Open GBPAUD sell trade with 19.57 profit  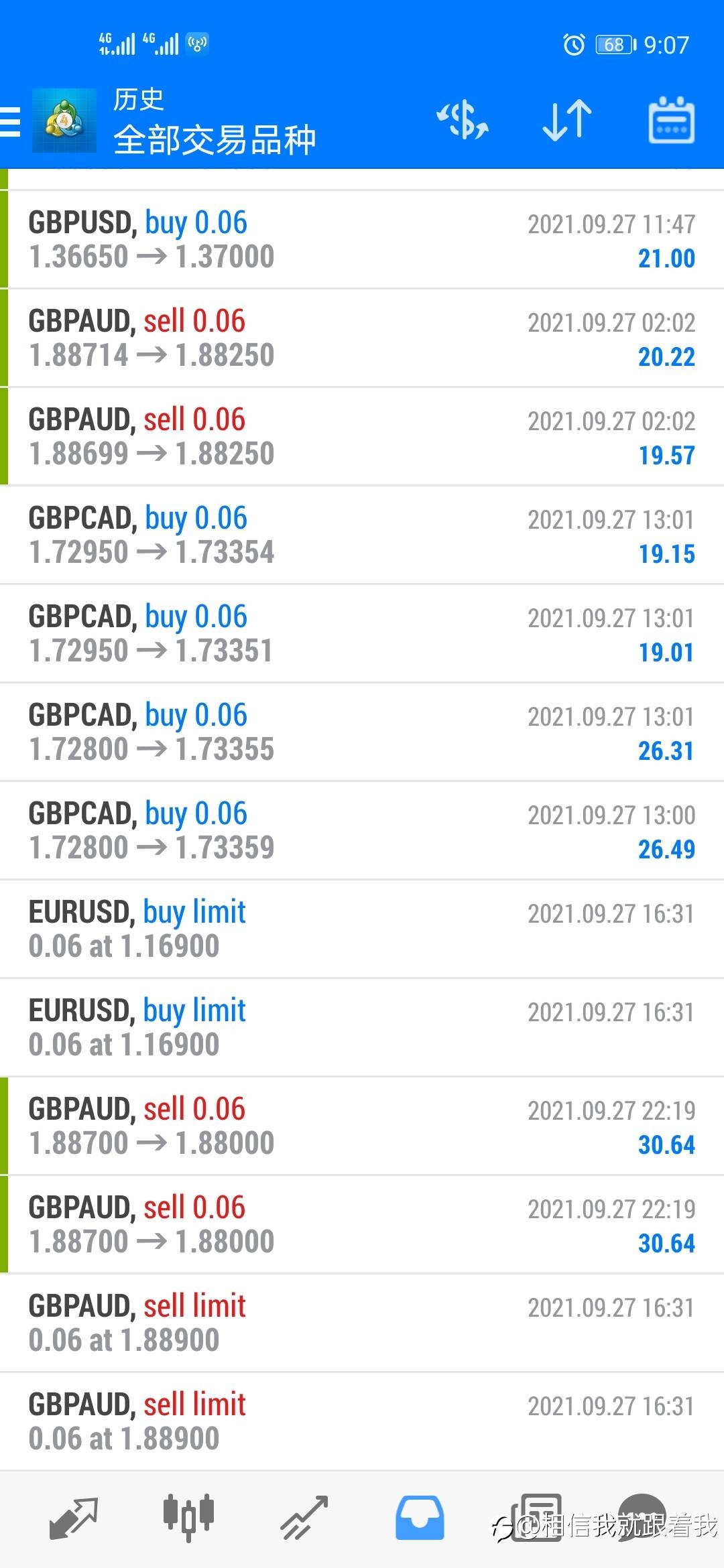(362, 437)
